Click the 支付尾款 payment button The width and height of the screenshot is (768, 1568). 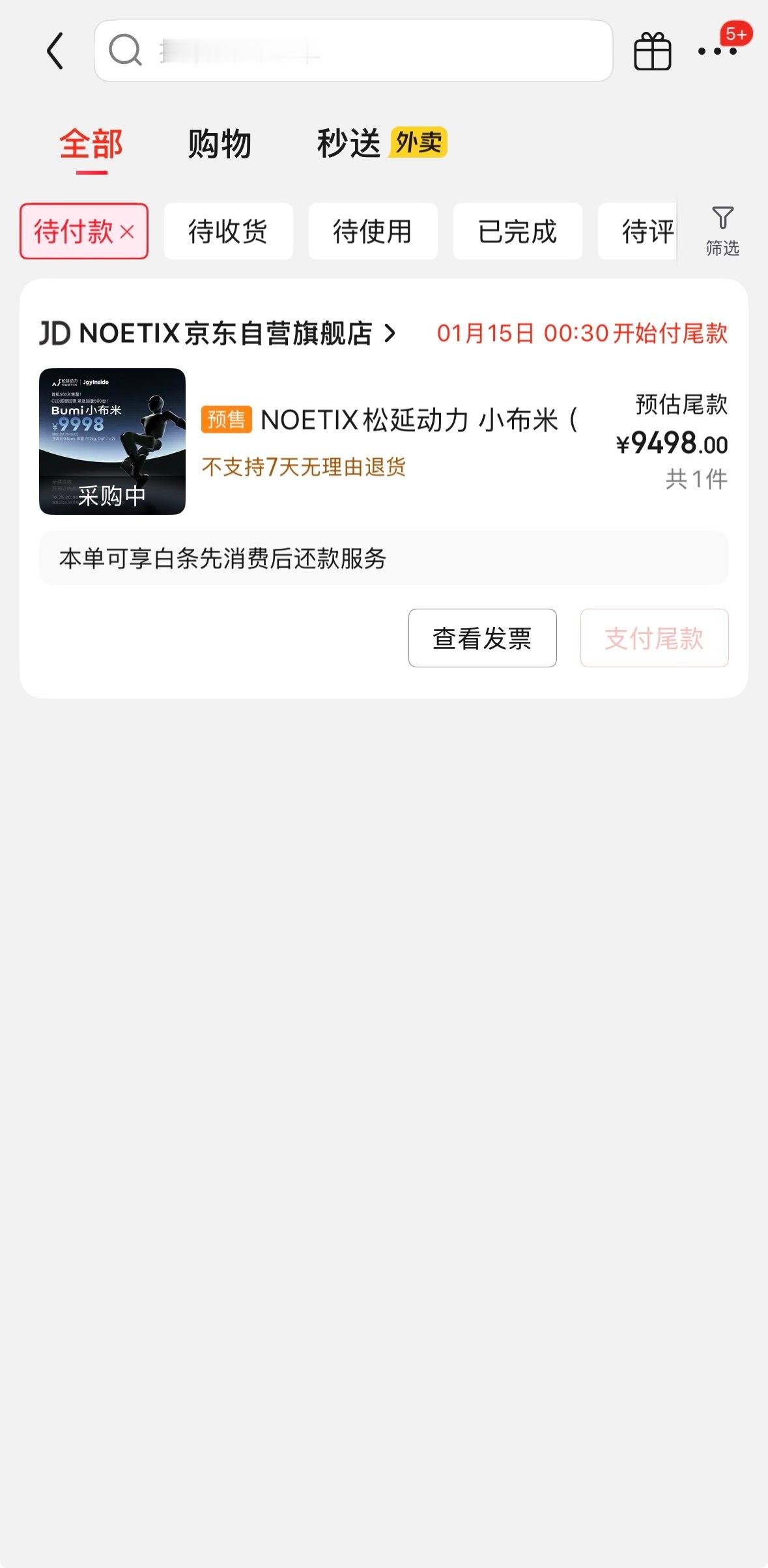[654, 638]
